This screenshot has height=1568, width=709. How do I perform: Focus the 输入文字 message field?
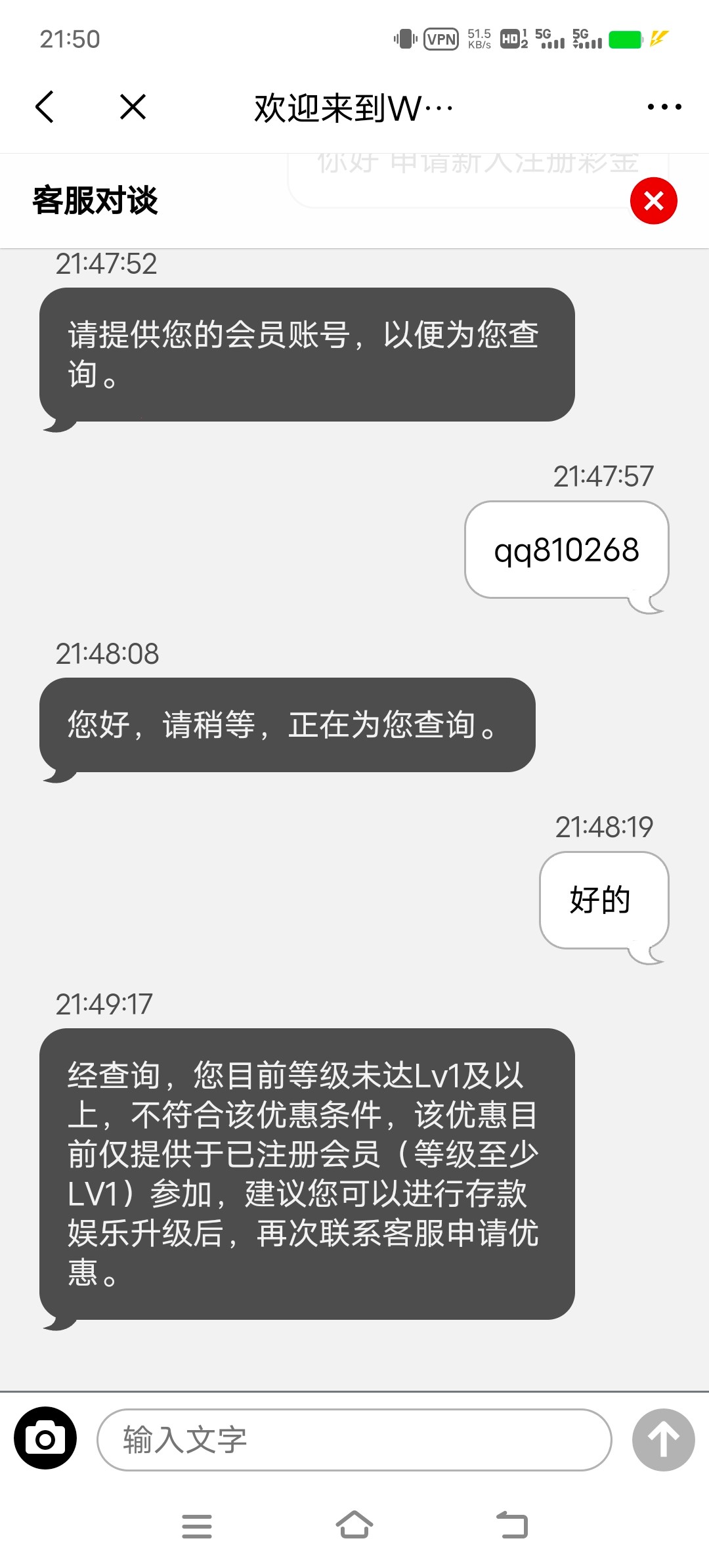coord(354,1439)
